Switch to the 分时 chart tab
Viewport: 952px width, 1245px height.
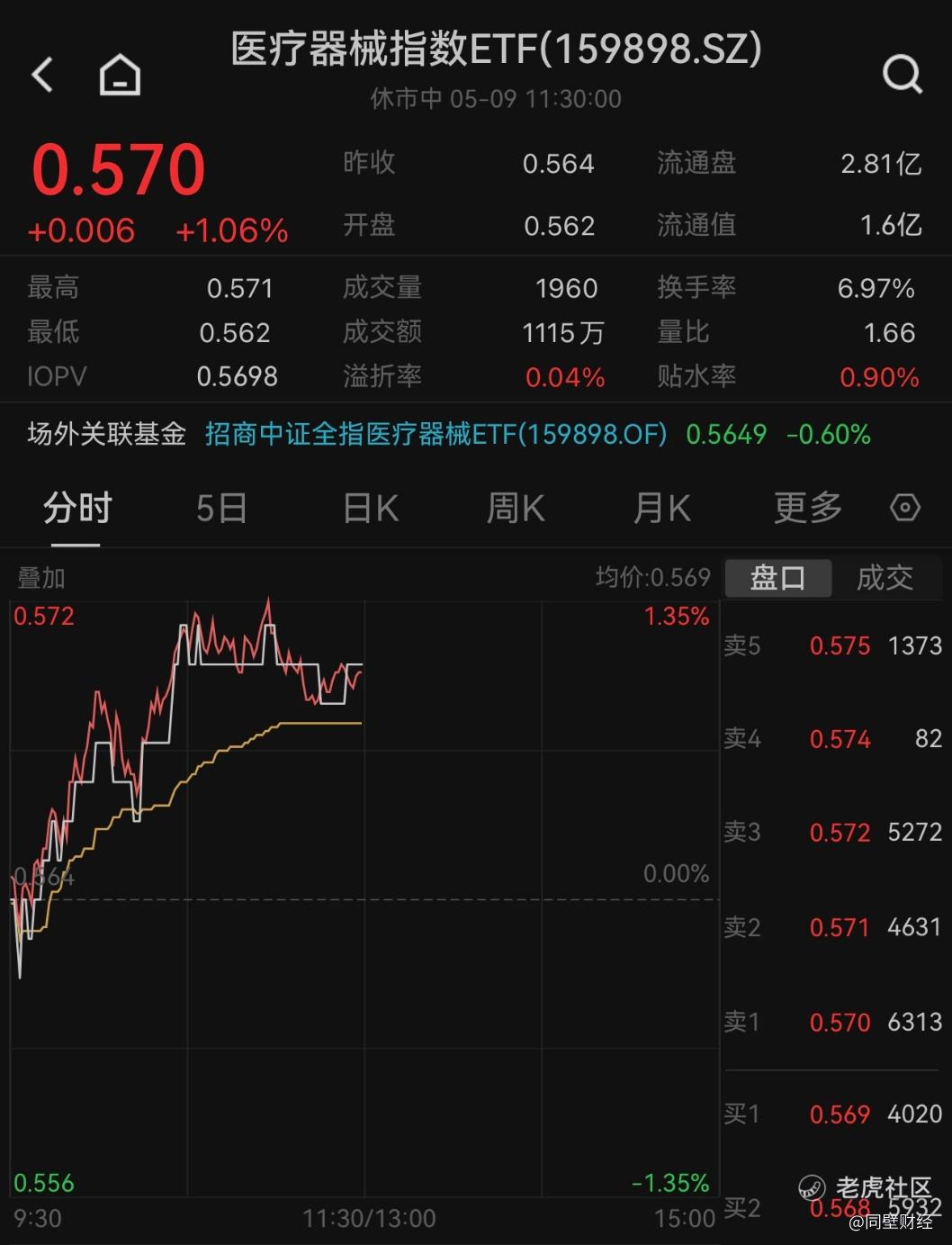[76, 509]
